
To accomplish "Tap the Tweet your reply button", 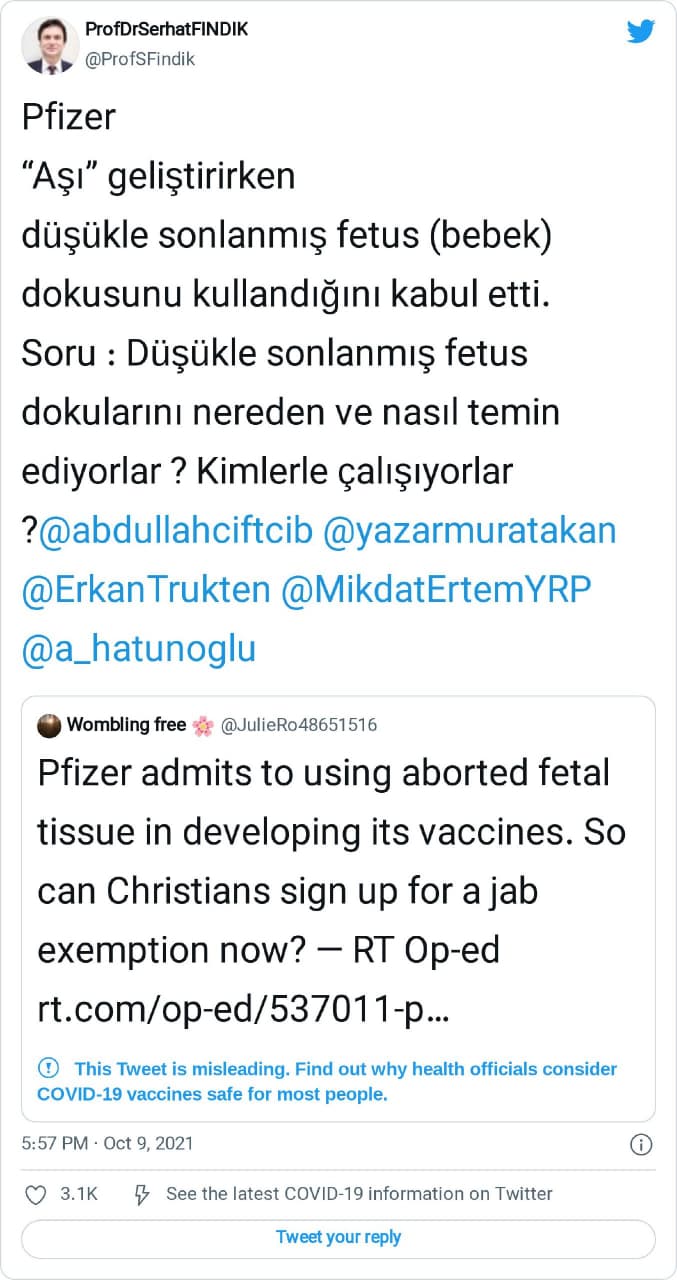I will 338,1237.
